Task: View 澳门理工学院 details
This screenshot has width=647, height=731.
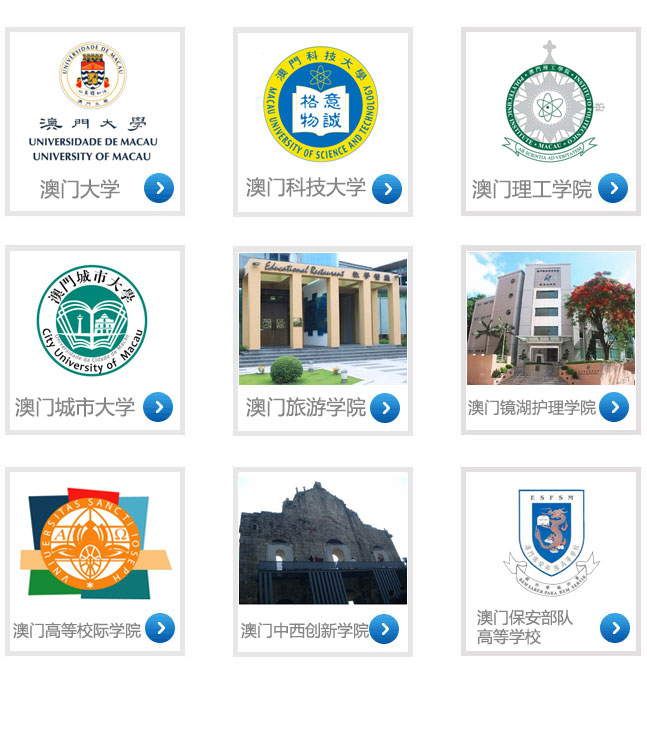Action: pos(551,121)
